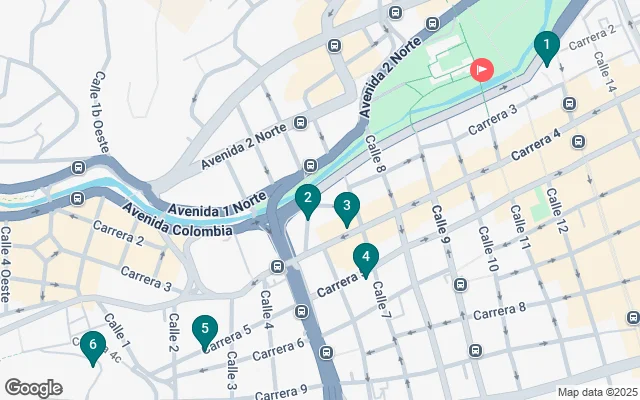The image size is (640, 400).
Task: Open marker number 6
Action: pyautogui.click(x=92, y=347)
